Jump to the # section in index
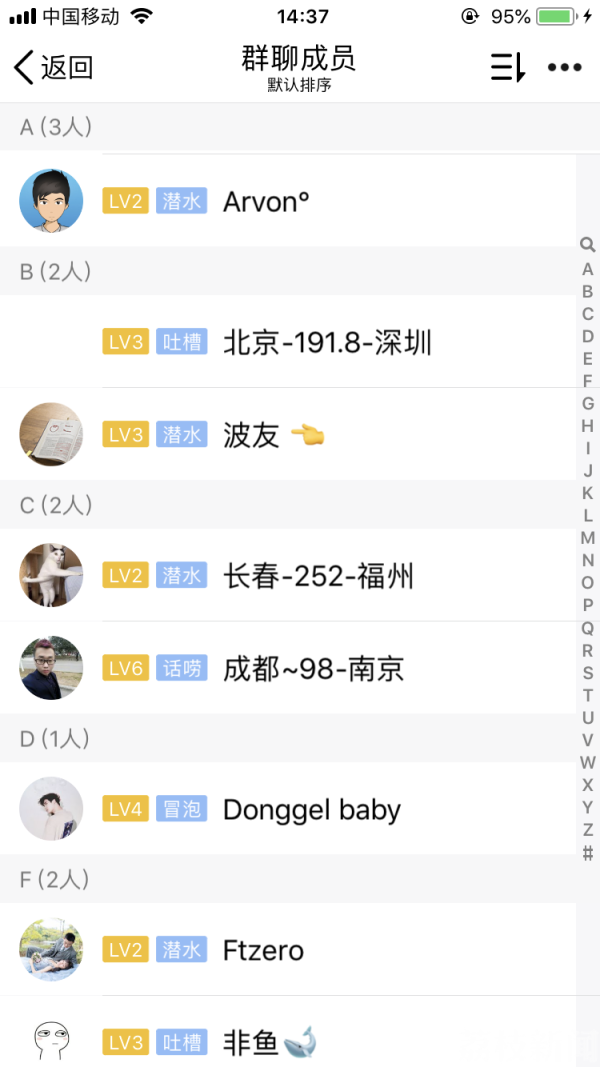This screenshot has width=600, height=1067. pyautogui.click(x=588, y=853)
